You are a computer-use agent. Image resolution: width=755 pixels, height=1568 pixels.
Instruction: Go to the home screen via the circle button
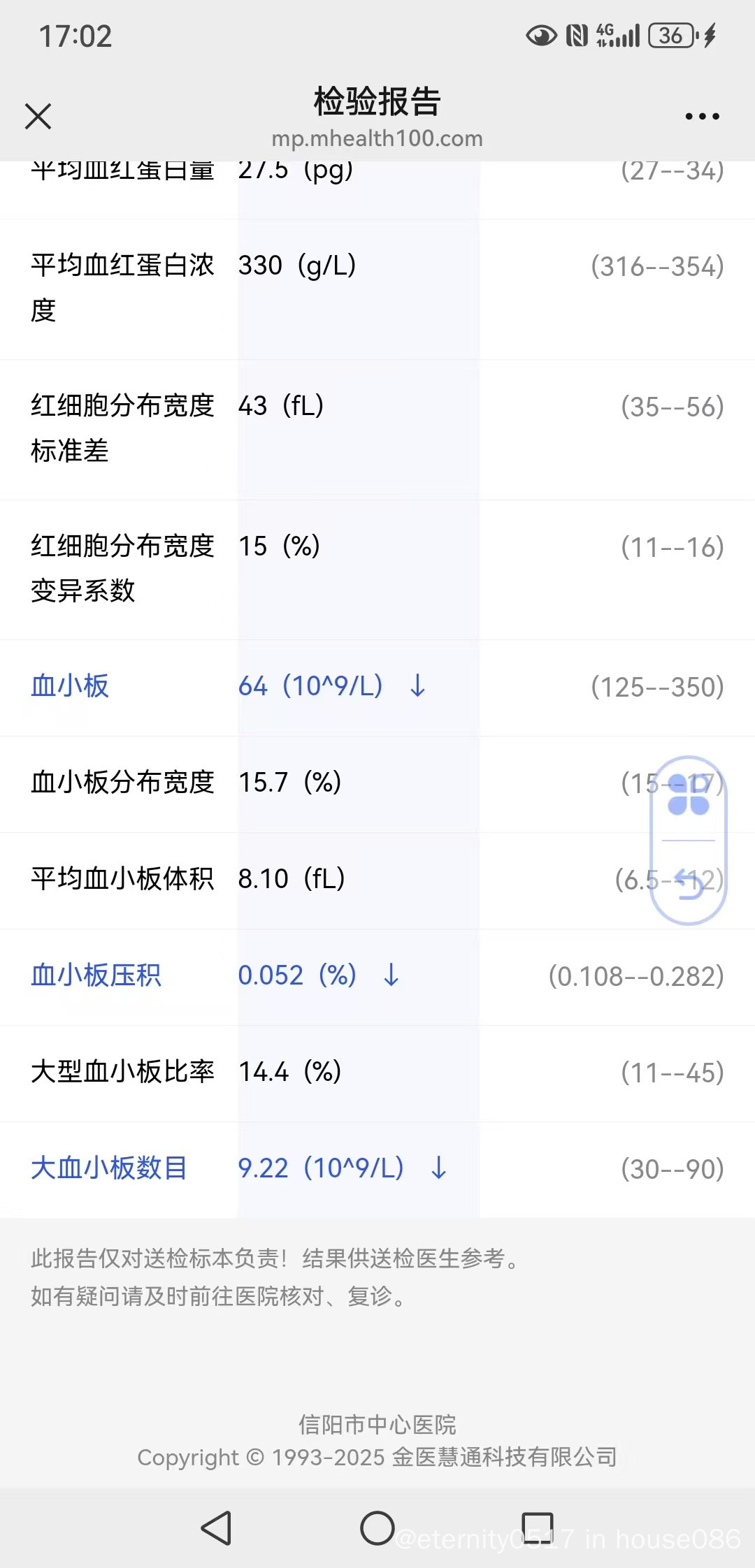[377, 1527]
